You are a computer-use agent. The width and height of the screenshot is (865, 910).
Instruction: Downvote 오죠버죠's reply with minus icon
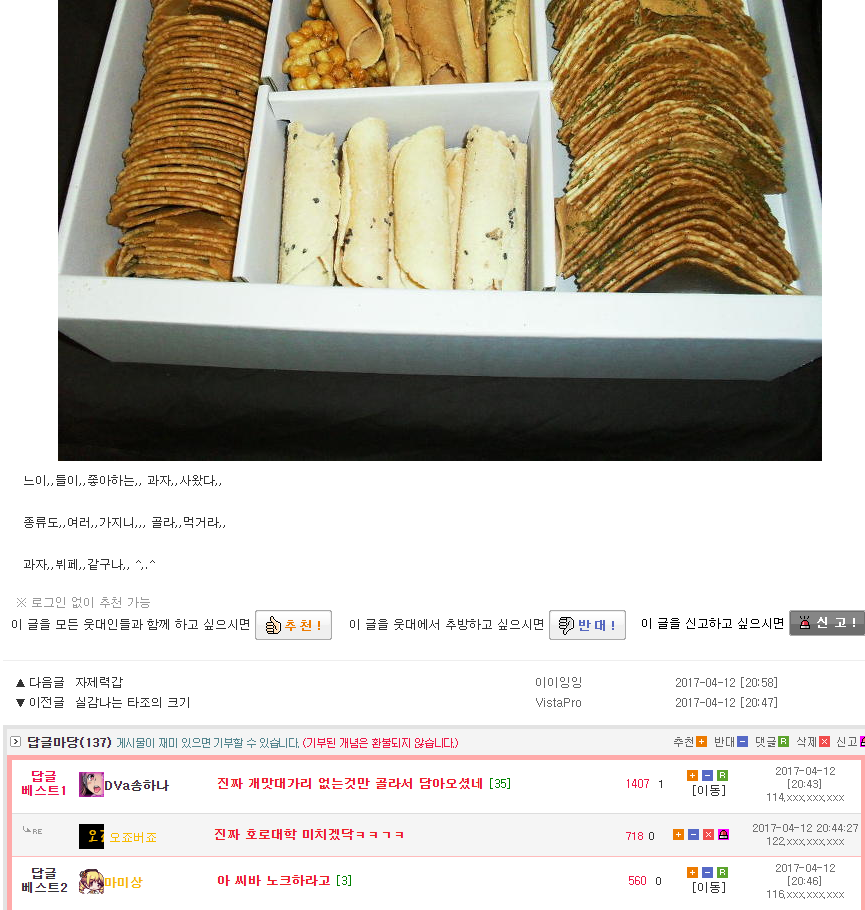693,835
